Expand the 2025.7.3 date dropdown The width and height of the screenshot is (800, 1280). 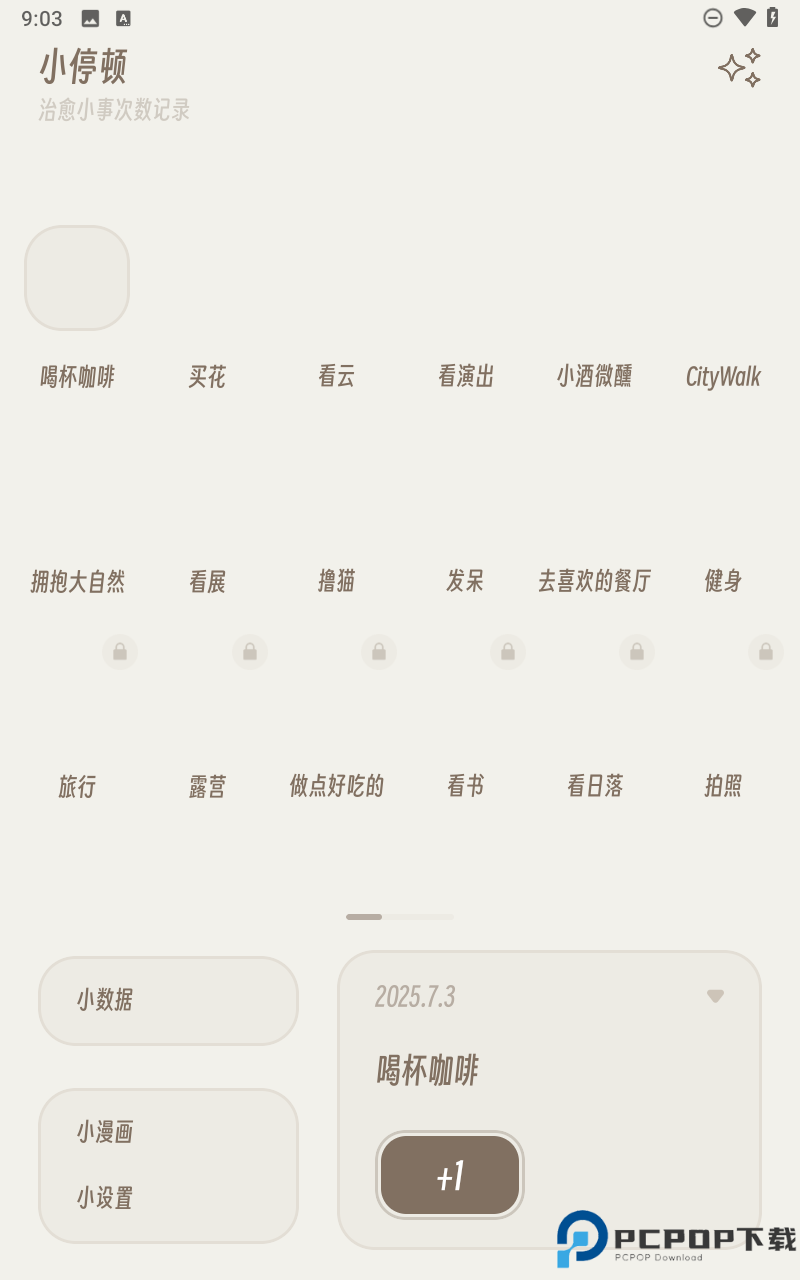[x=714, y=996]
